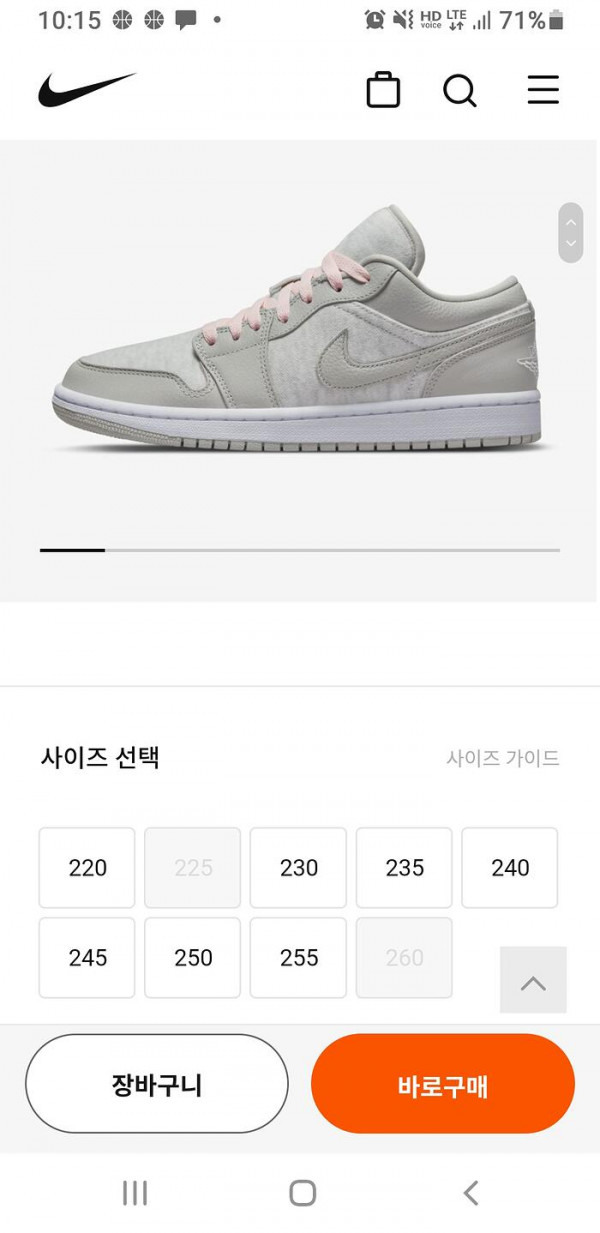Select size 245
This screenshot has height=1233, width=600.
(87, 958)
